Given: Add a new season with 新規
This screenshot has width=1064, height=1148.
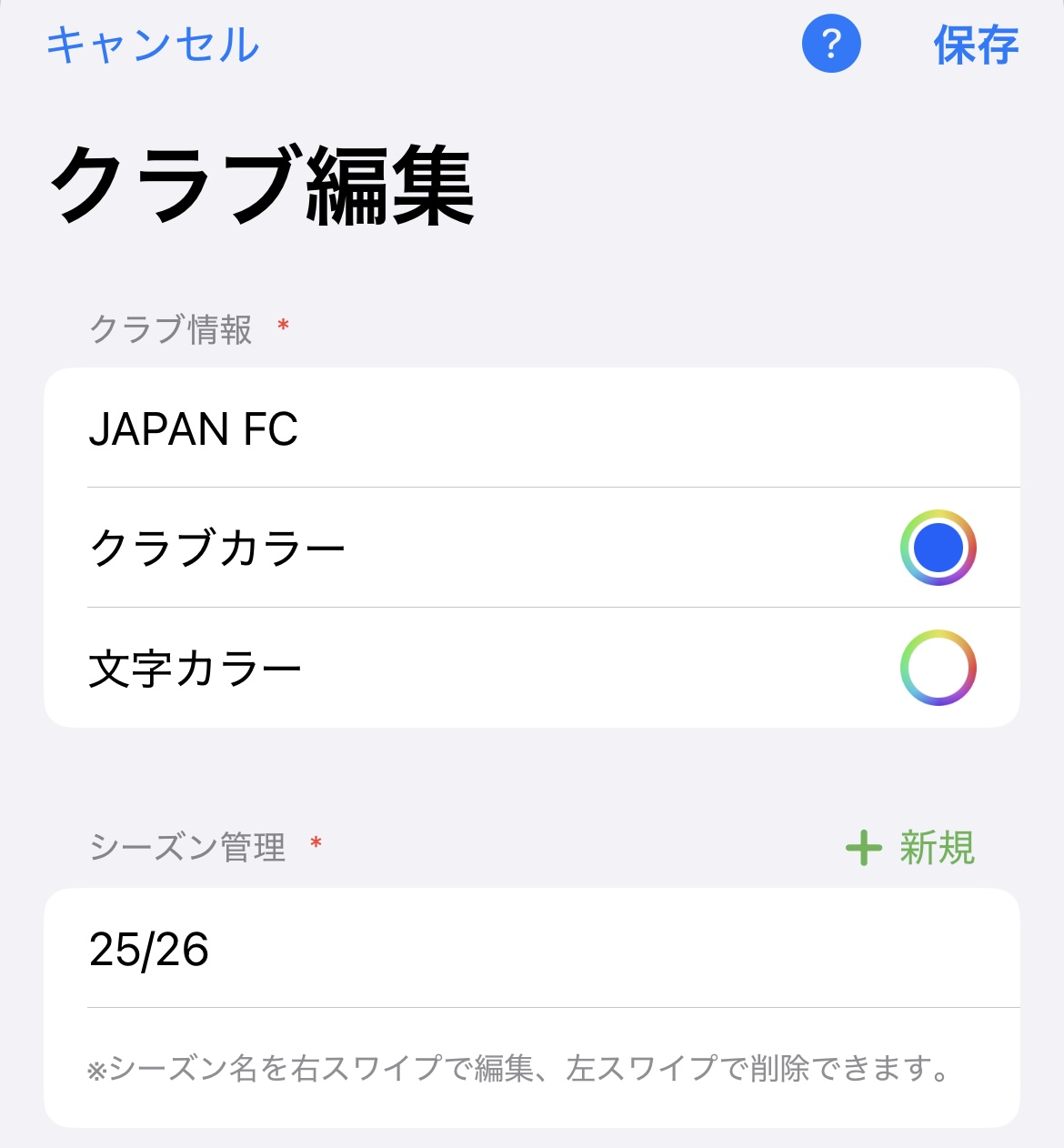Looking at the screenshot, I should pyautogui.click(x=911, y=848).
